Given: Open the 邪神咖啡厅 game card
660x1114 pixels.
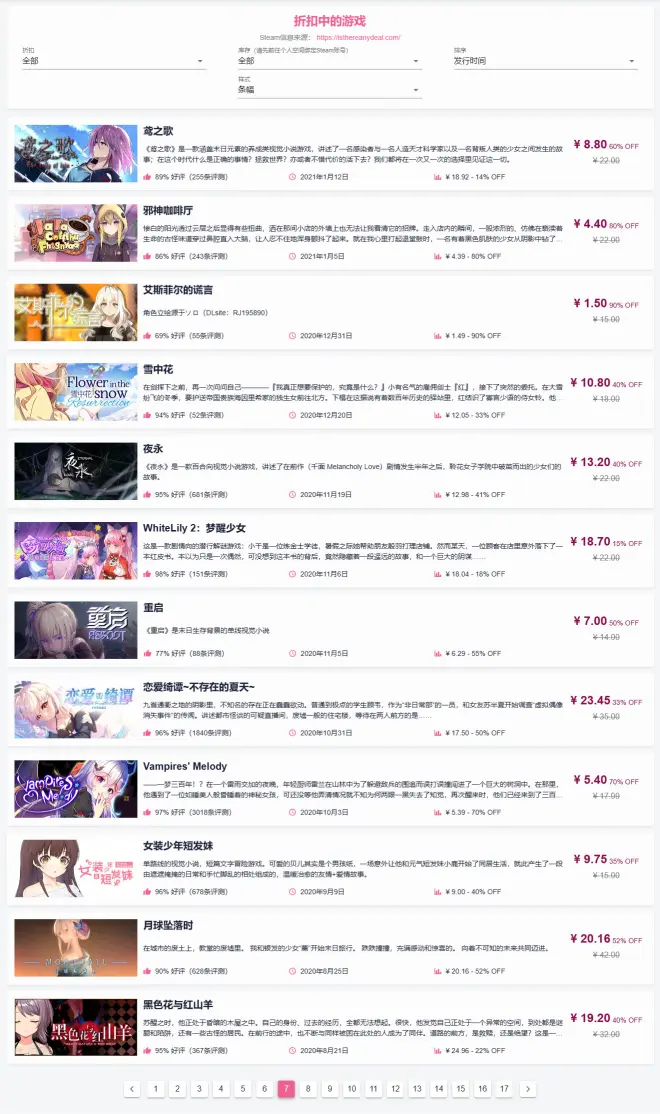Looking at the screenshot, I should point(330,232).
